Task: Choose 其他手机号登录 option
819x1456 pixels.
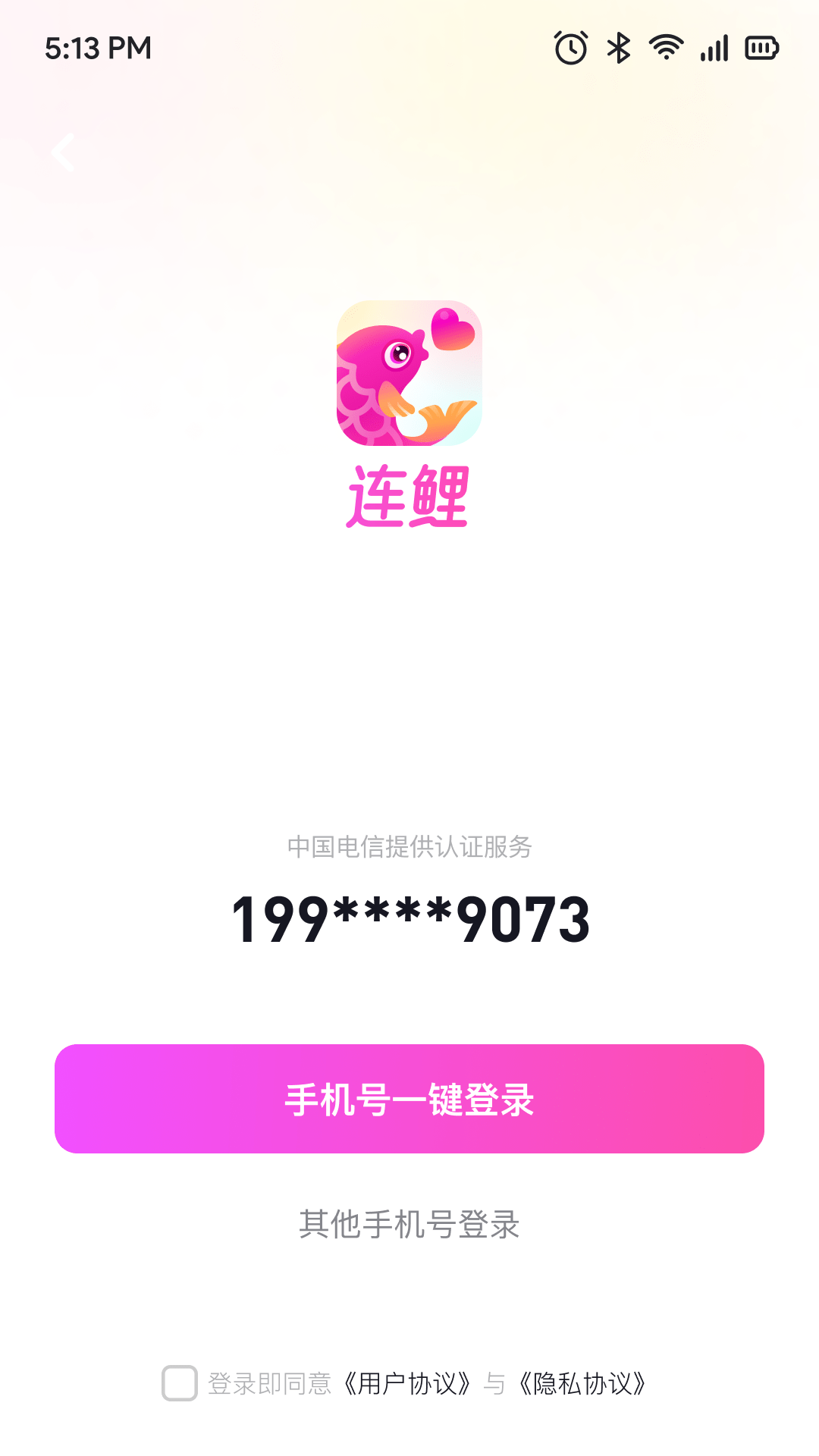Action: pos(409,1224)
